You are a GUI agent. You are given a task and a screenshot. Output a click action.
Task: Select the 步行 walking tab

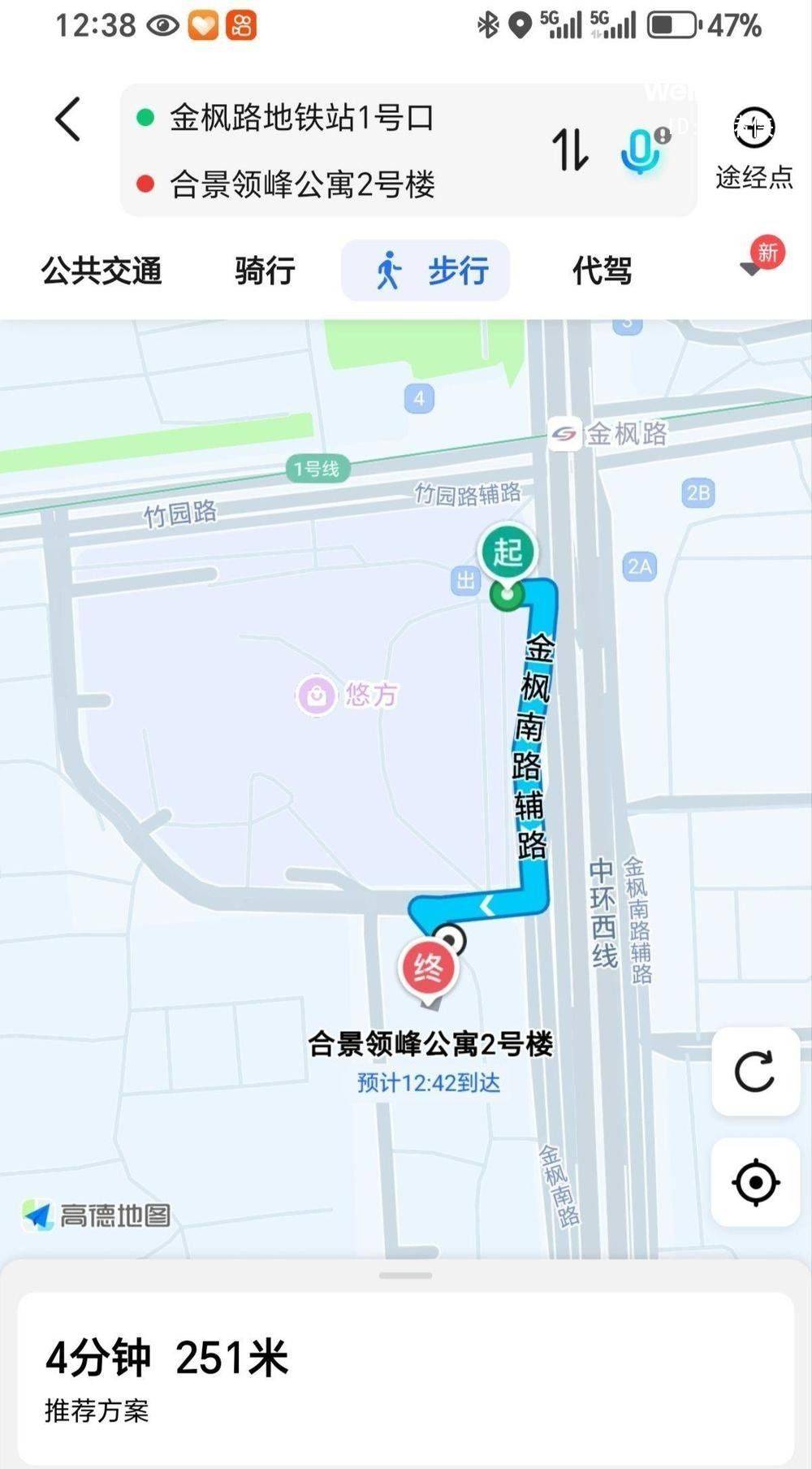(426, 271)
